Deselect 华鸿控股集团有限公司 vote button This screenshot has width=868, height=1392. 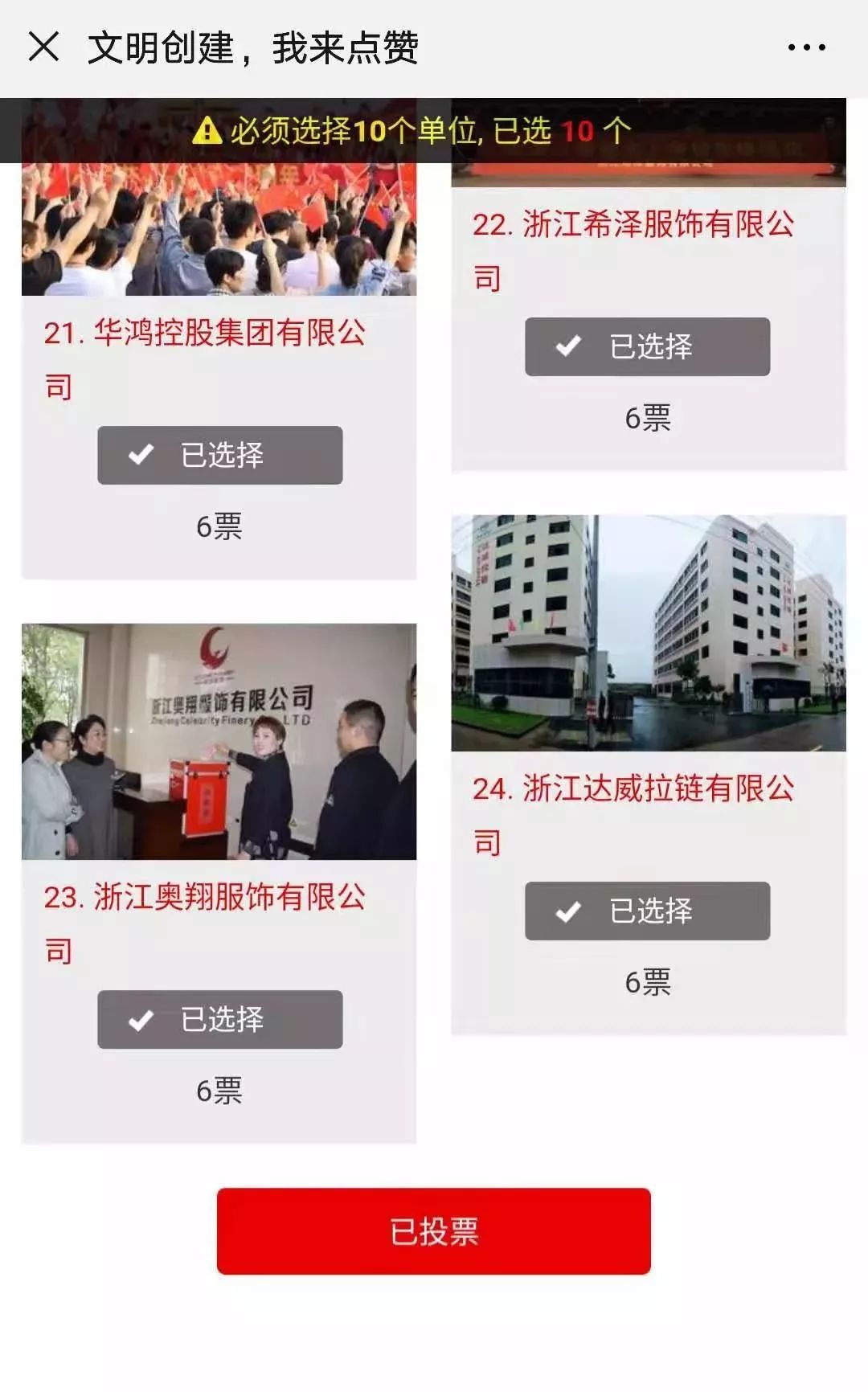[x=219, y=455]
